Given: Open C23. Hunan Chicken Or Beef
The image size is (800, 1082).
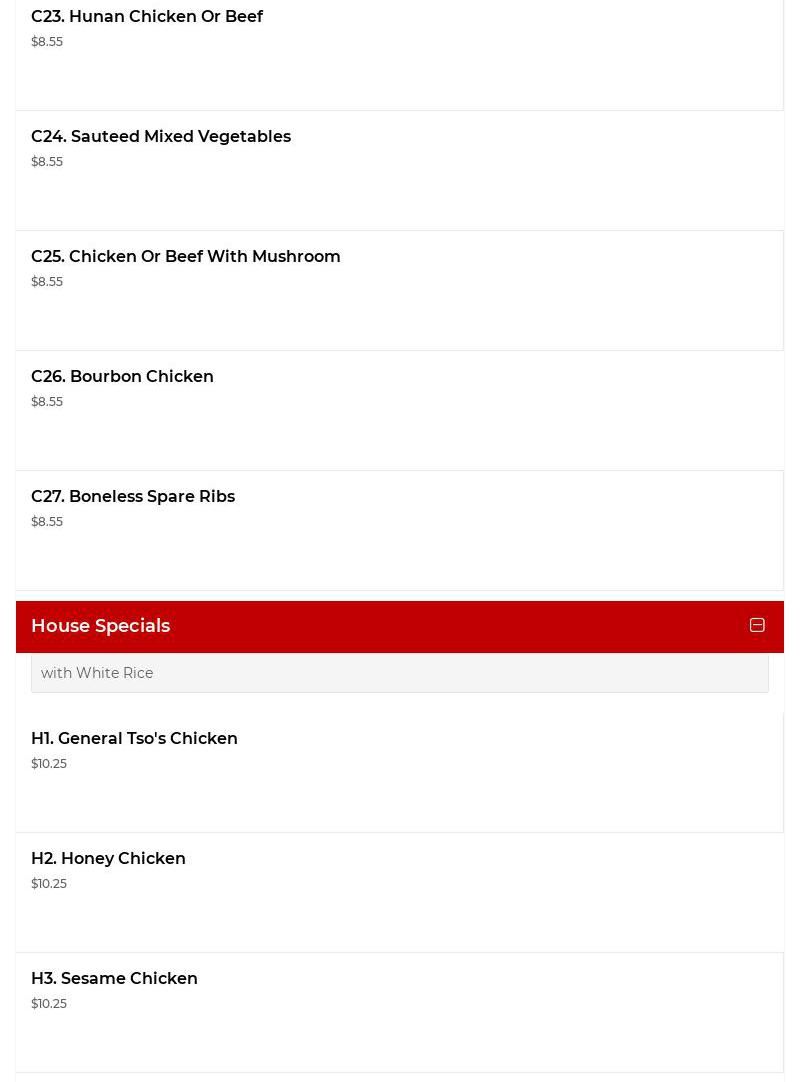Looking at the screenshot, I should (147, 17).
